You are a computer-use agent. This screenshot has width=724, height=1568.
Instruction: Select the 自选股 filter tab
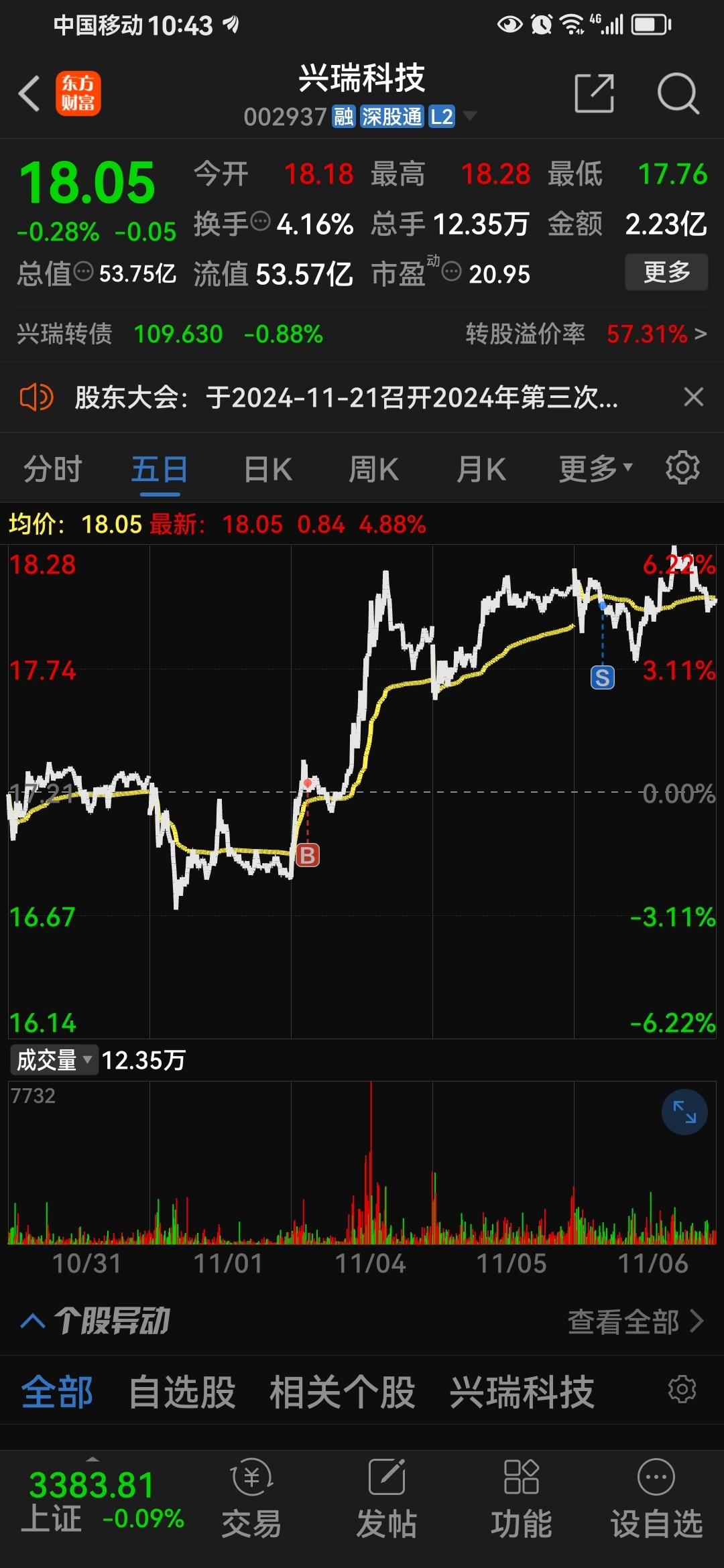coord(182,1392)
